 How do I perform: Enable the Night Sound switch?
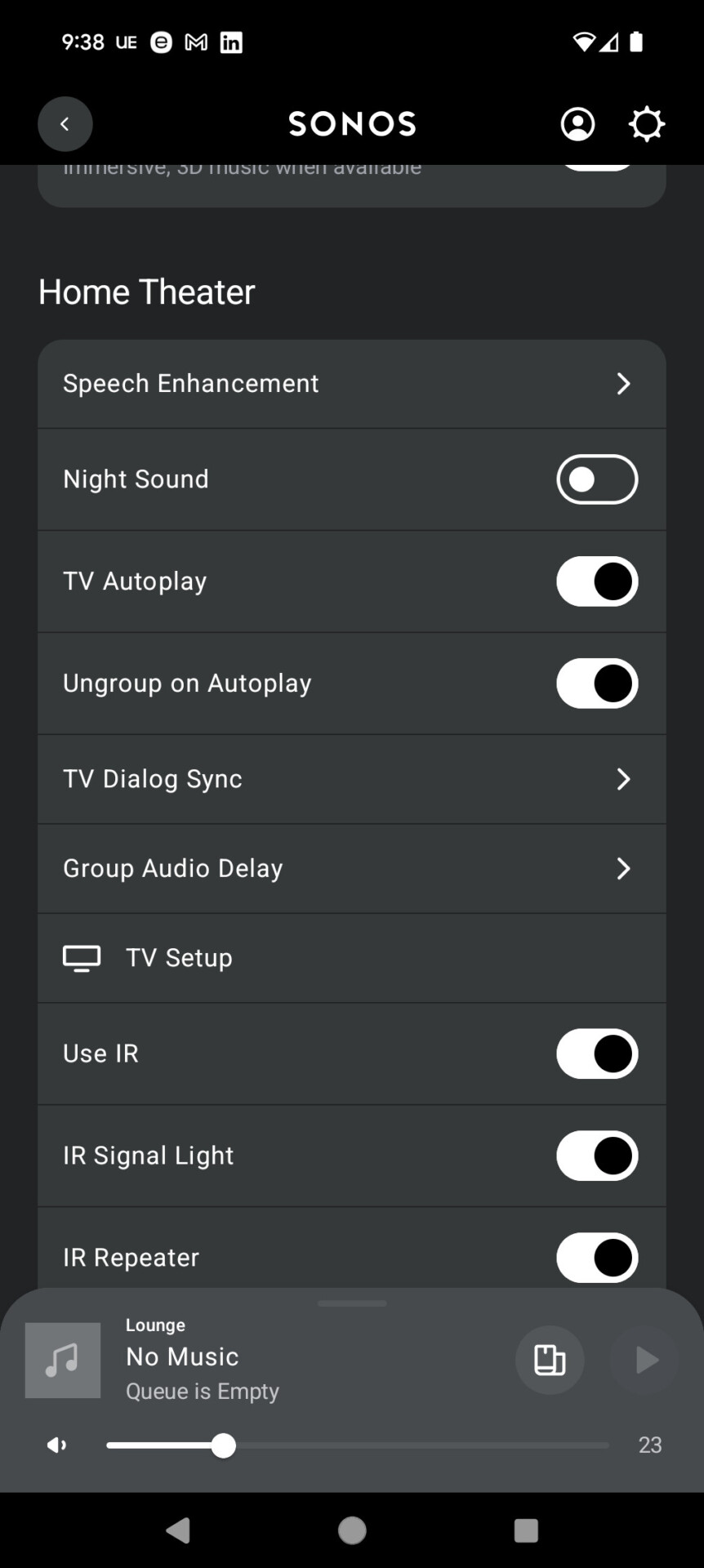597,479
